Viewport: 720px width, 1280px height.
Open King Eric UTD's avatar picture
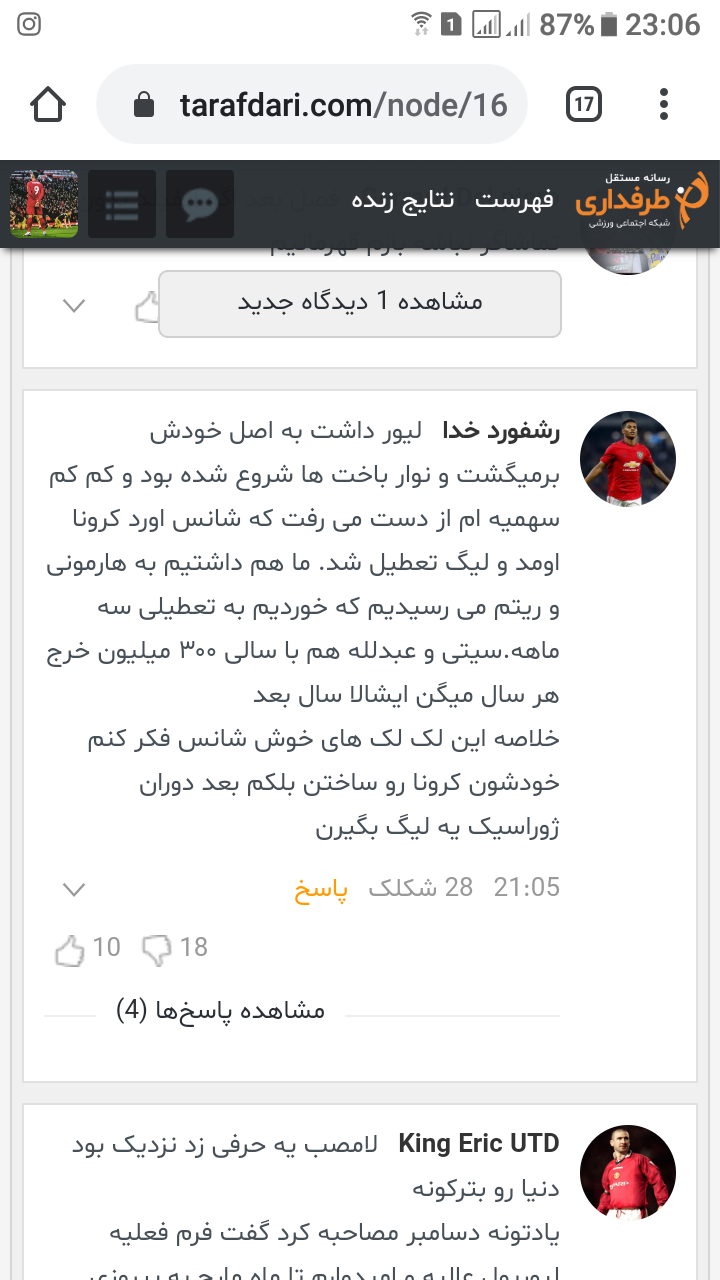coord(628,1173)
